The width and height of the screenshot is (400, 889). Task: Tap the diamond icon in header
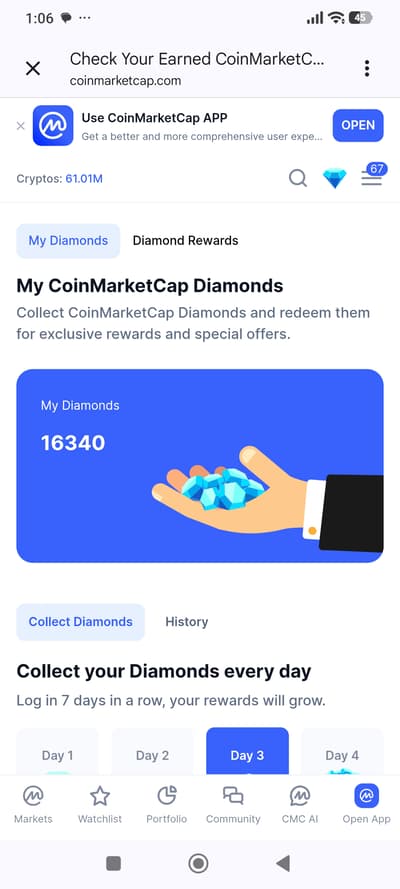click(x=334, y=179)
